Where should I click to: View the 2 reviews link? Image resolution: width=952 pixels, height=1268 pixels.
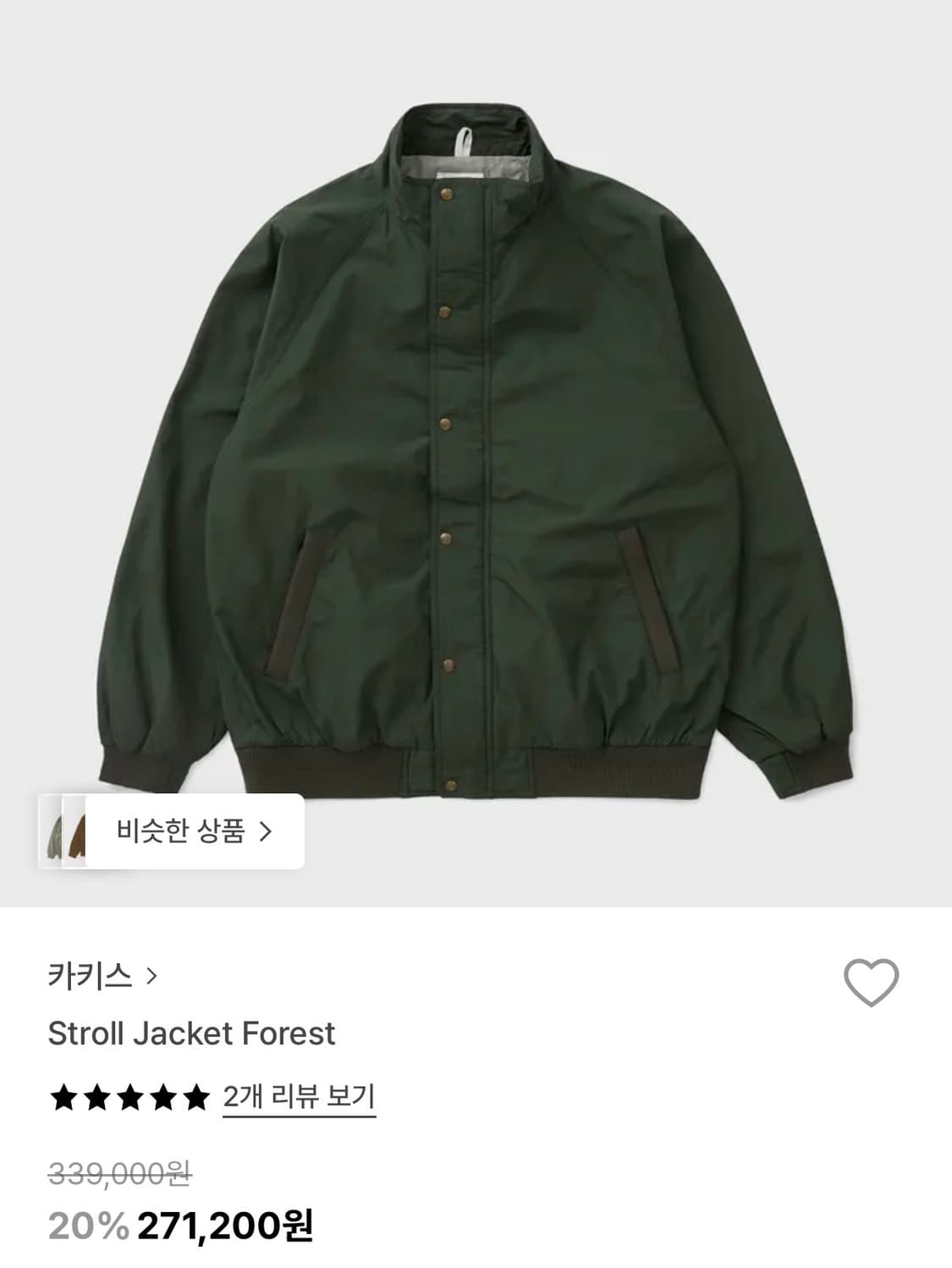pyautogui.click(x=299, y=1097)
